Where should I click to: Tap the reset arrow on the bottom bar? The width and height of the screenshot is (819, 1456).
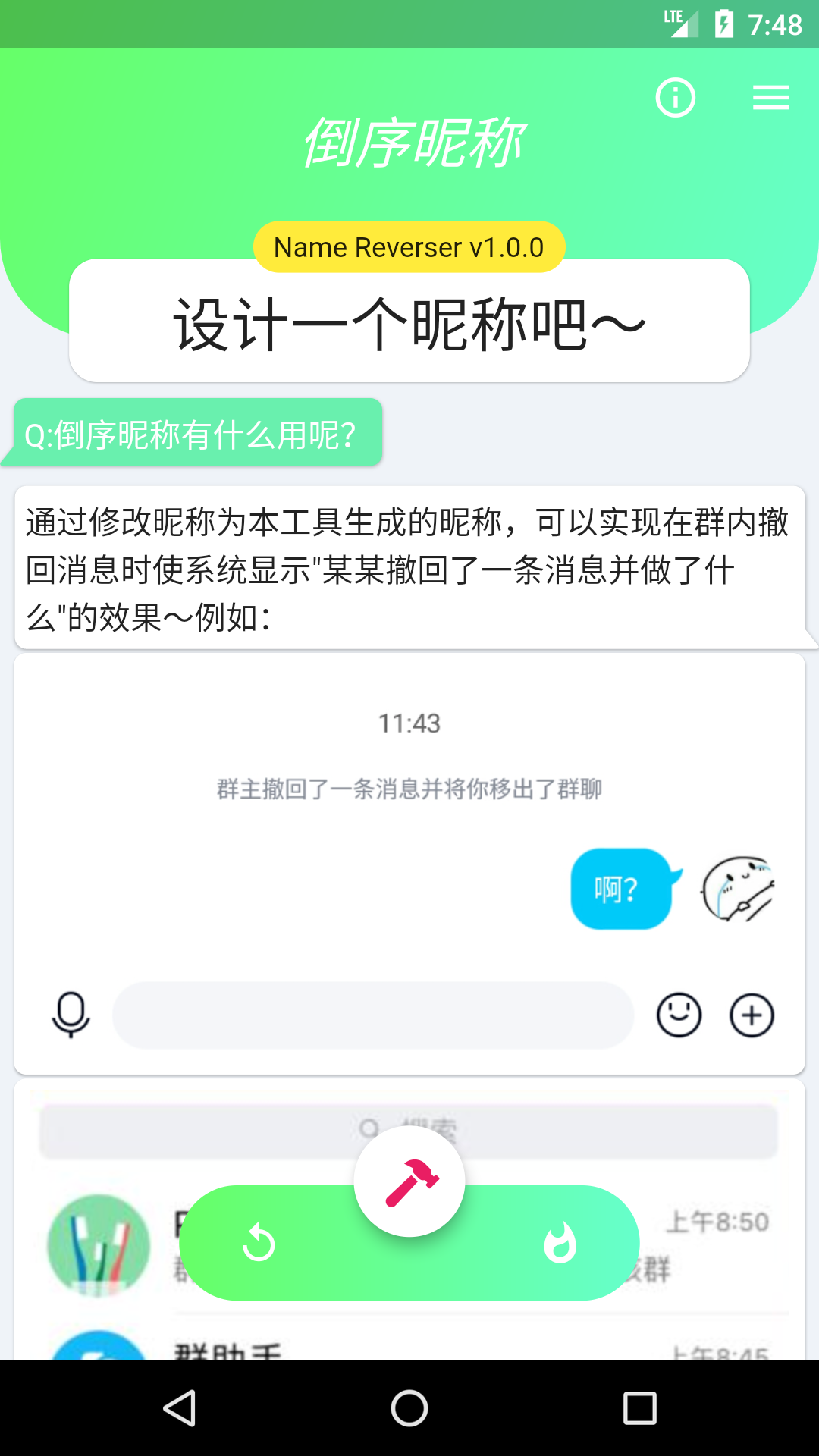259,1244
